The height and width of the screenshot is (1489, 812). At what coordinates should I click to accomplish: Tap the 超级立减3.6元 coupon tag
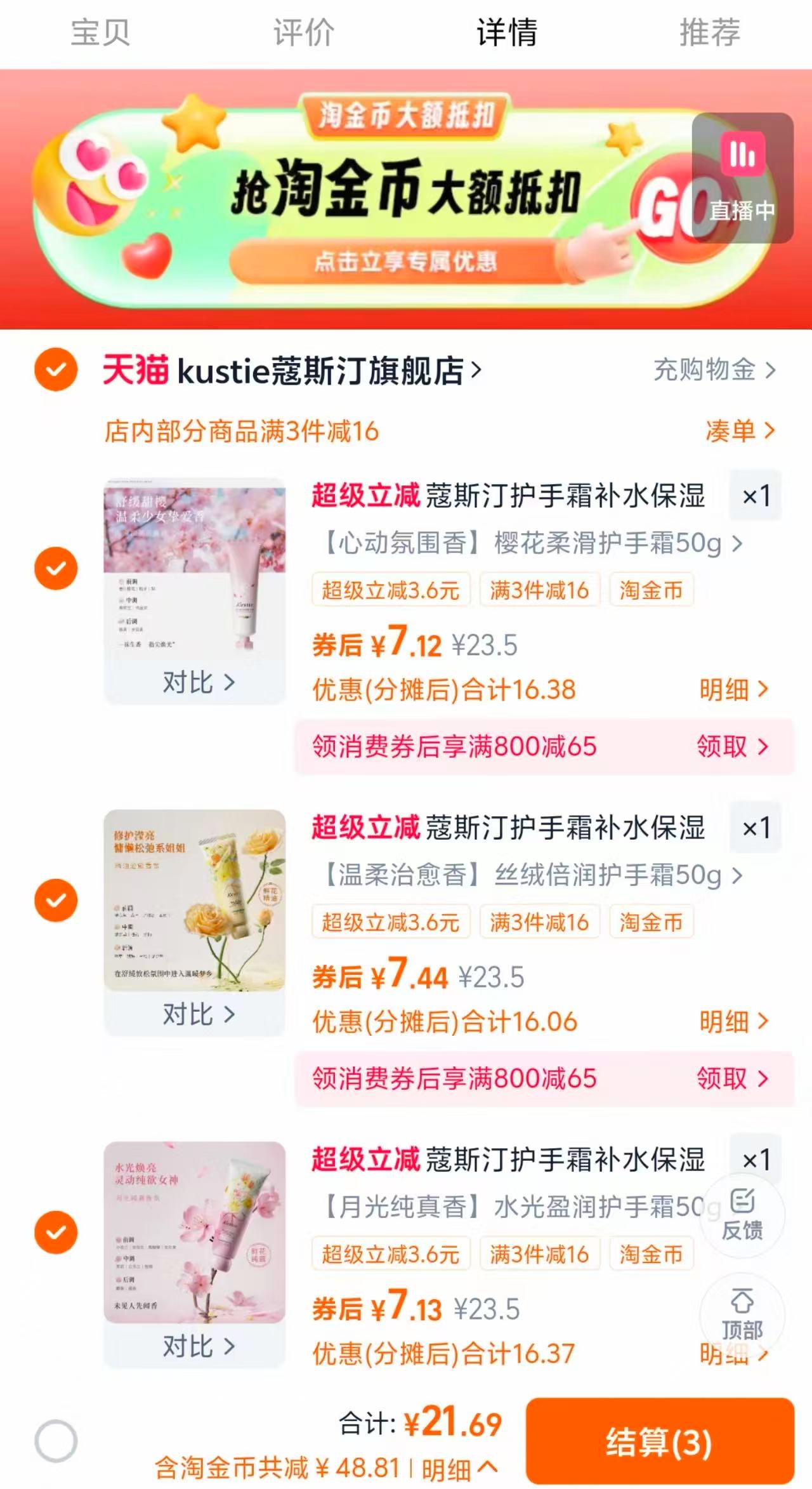click(x=391, y=590)
